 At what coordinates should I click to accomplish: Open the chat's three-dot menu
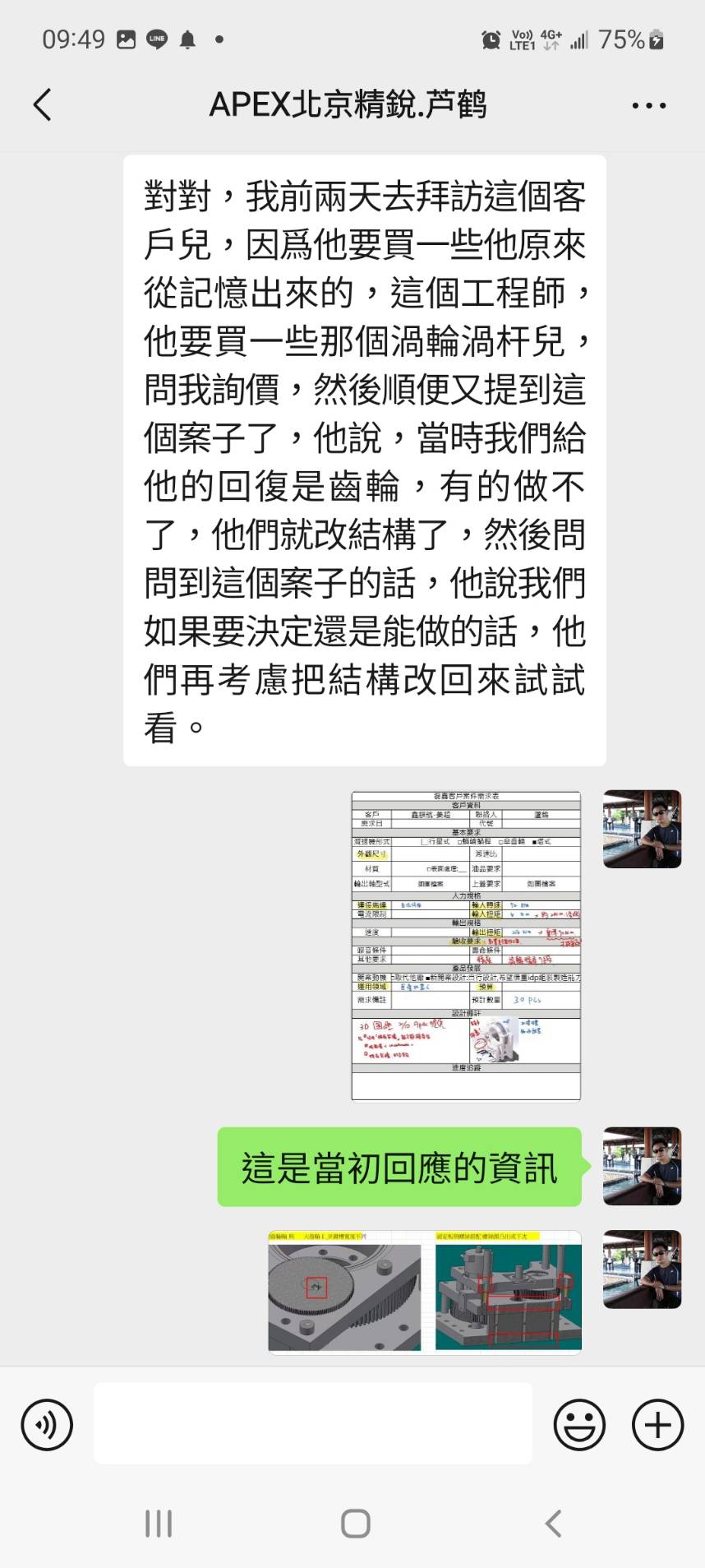point(648,105)
